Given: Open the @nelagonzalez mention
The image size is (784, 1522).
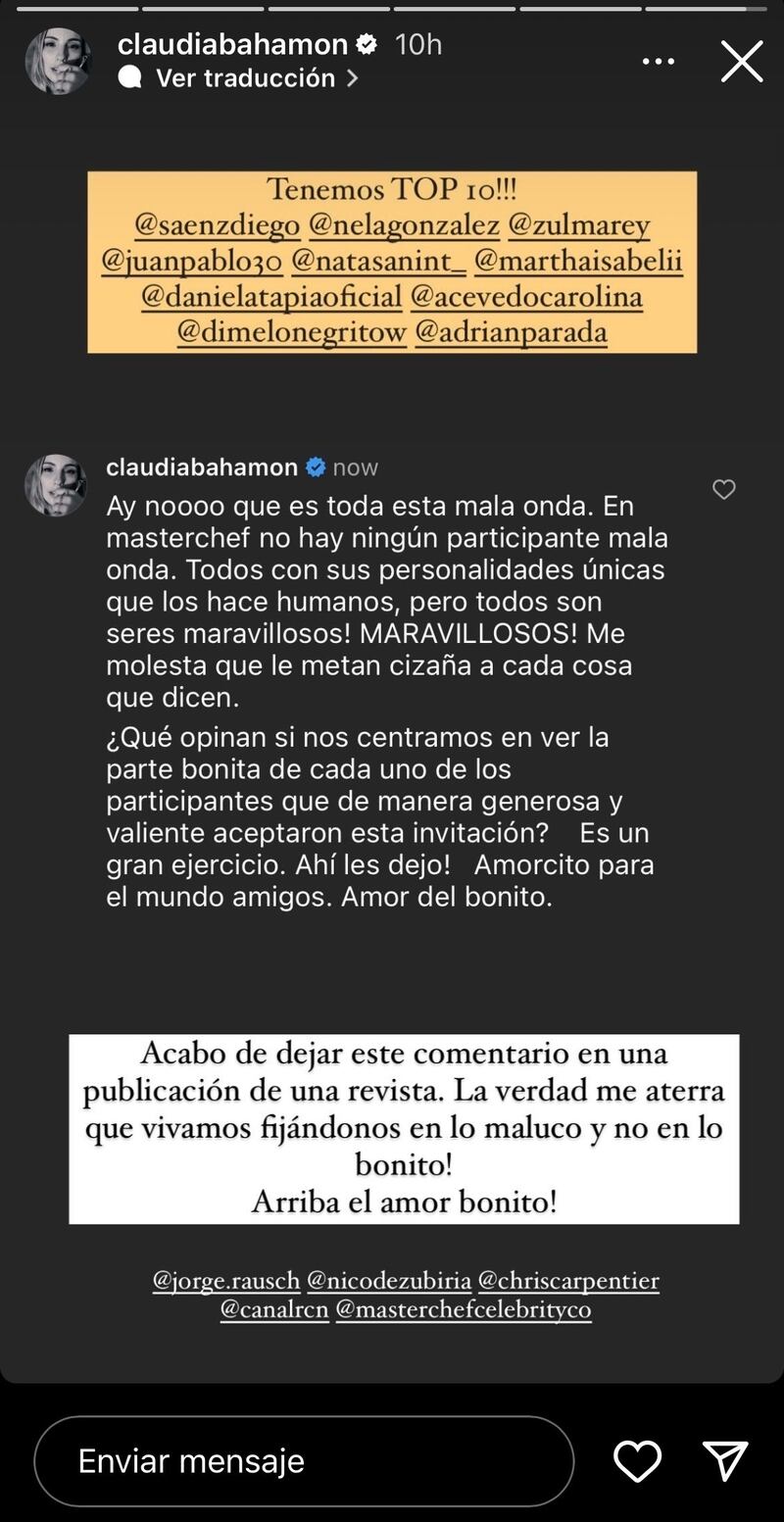Looking at the screenshot, I should [x=404, y=225].
